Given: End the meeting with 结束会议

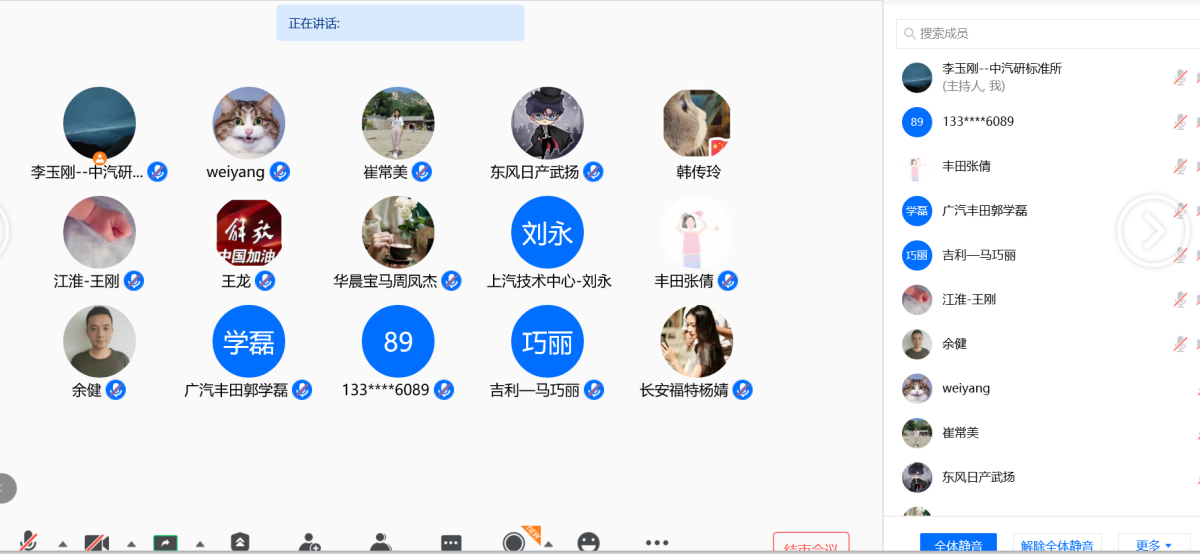Looking at the screenshot, I should coord(810,545).
